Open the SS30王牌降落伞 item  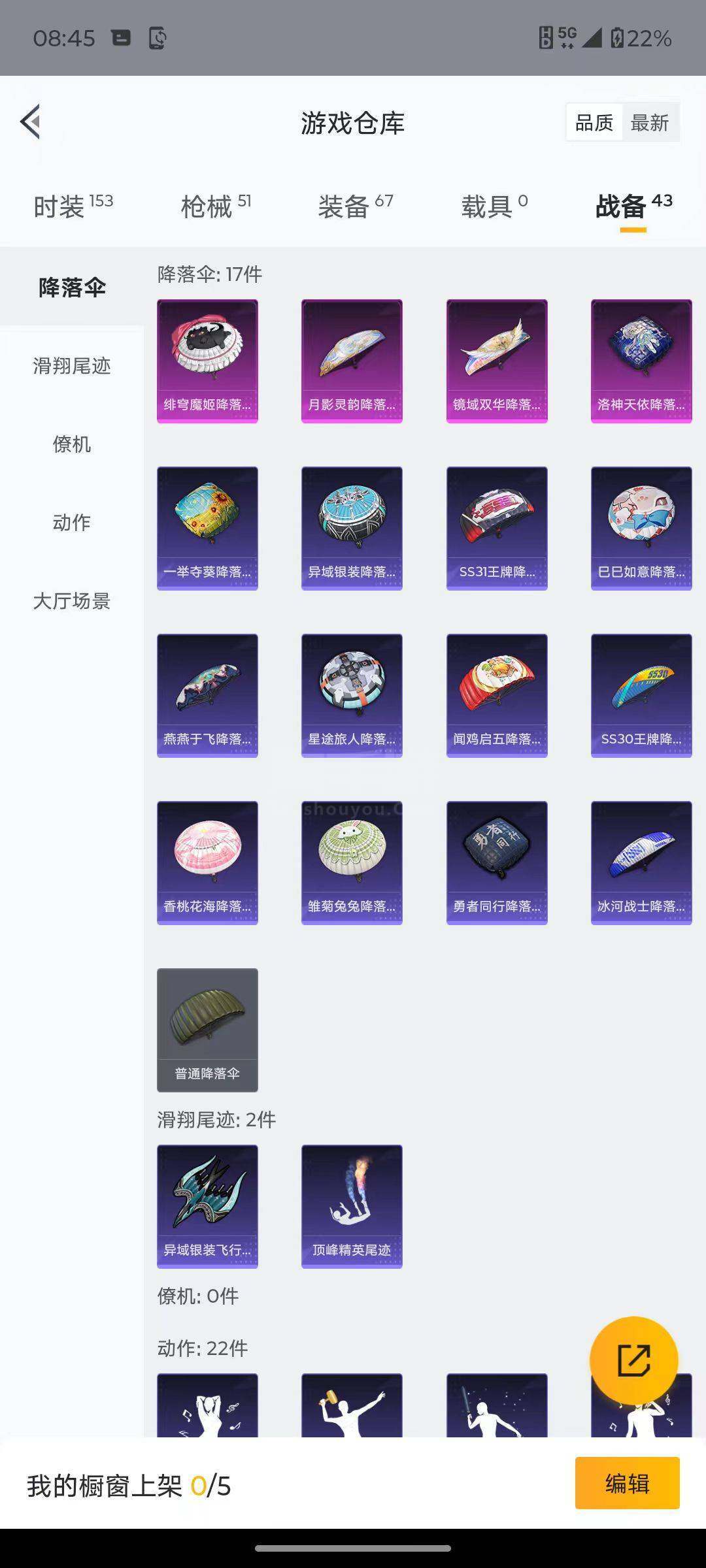pyautogui.click(x=641, y=695)
